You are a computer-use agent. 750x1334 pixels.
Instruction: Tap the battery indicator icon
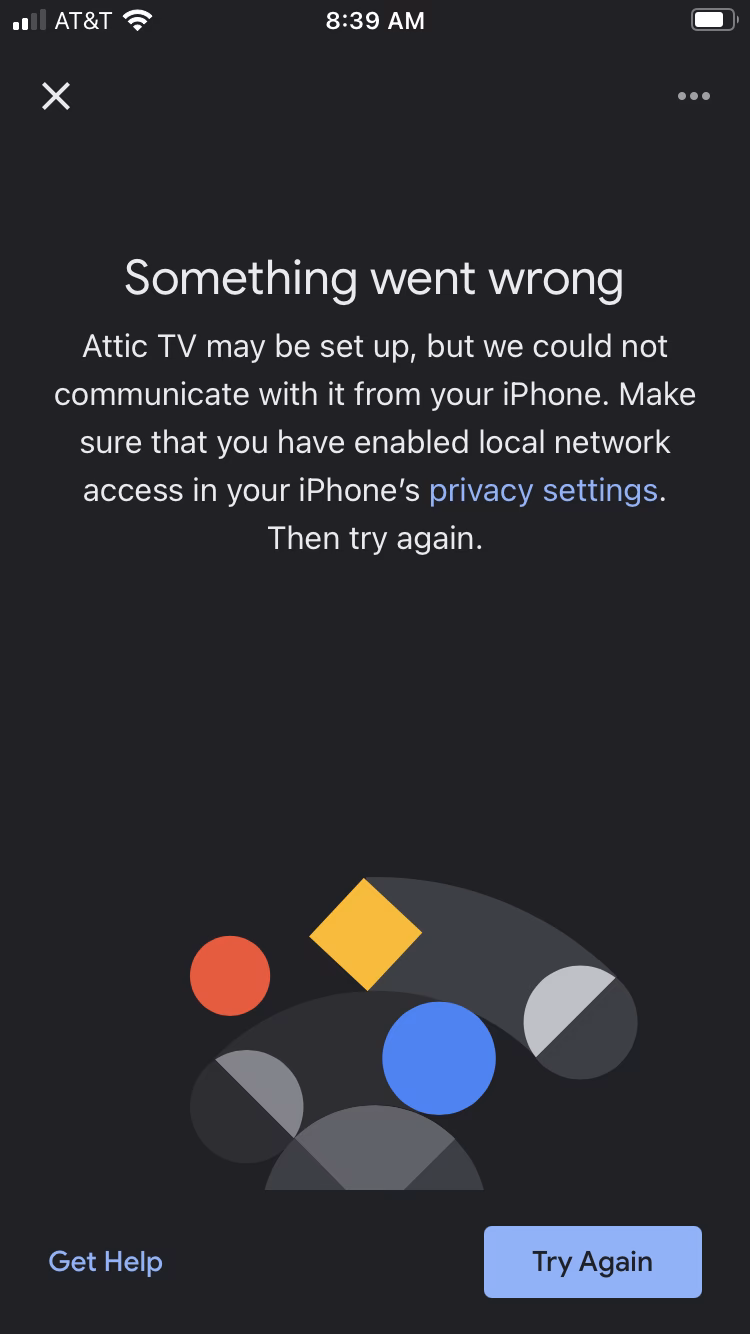point(715,19)
